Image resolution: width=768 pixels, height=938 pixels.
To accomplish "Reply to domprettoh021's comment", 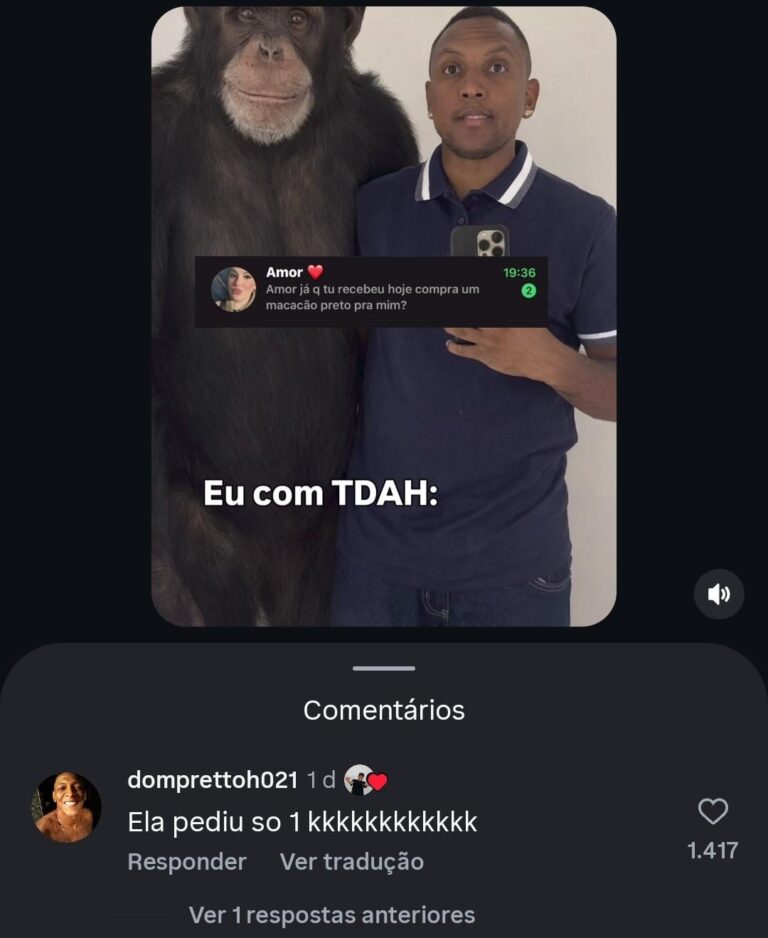I will click(x=187, y=862).
